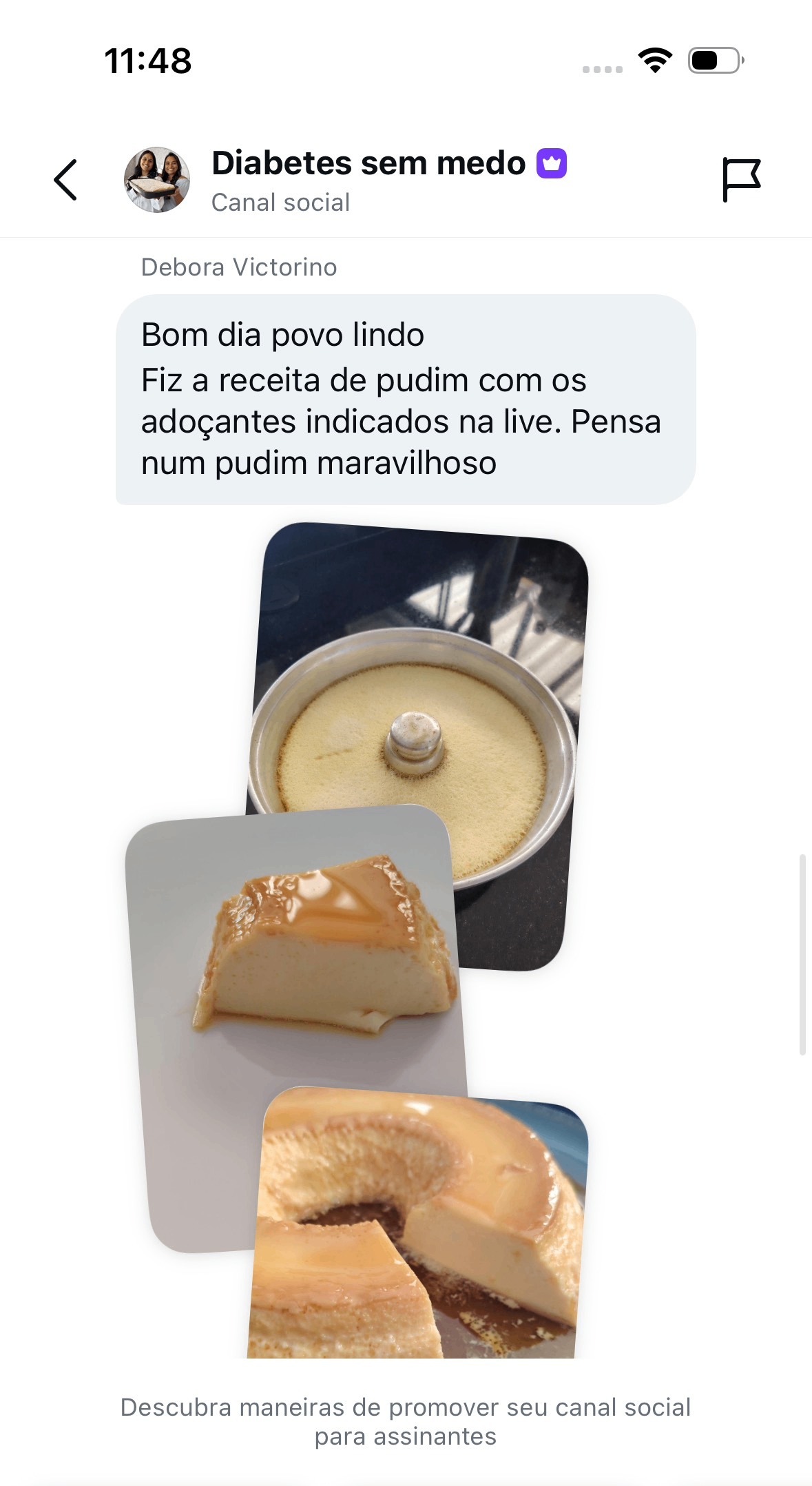Open the sliced ring pudding photo
Viewport: 812px width, 1486px height.
point(418,1223)
